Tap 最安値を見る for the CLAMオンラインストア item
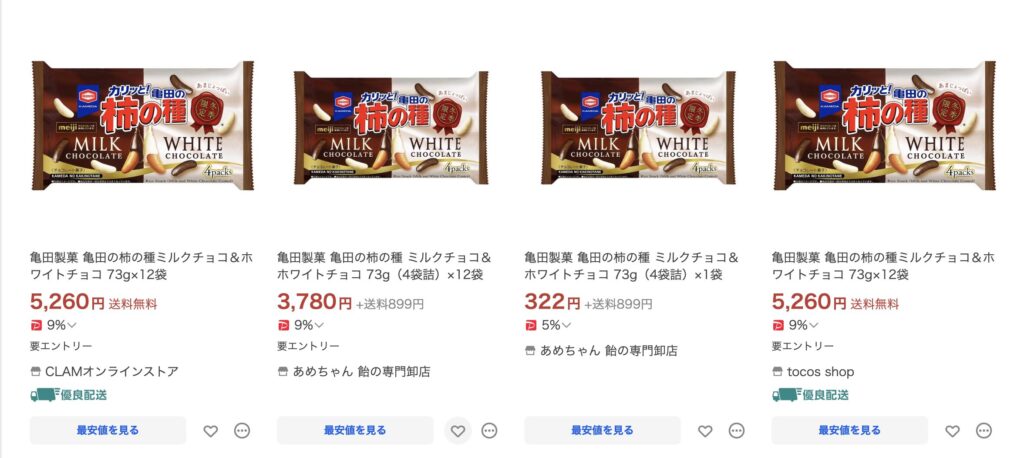The height and width of the screenshot is (458, 1024). coord(108,430)
